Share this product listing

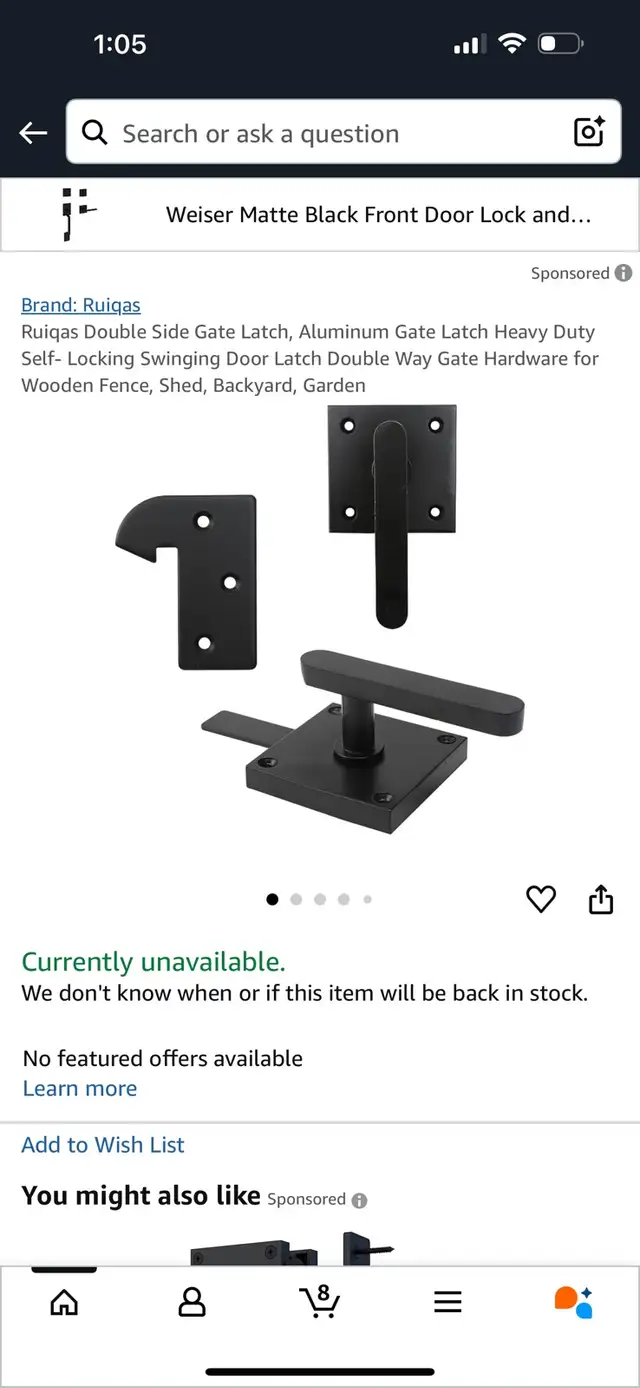[x=600, y=899]
